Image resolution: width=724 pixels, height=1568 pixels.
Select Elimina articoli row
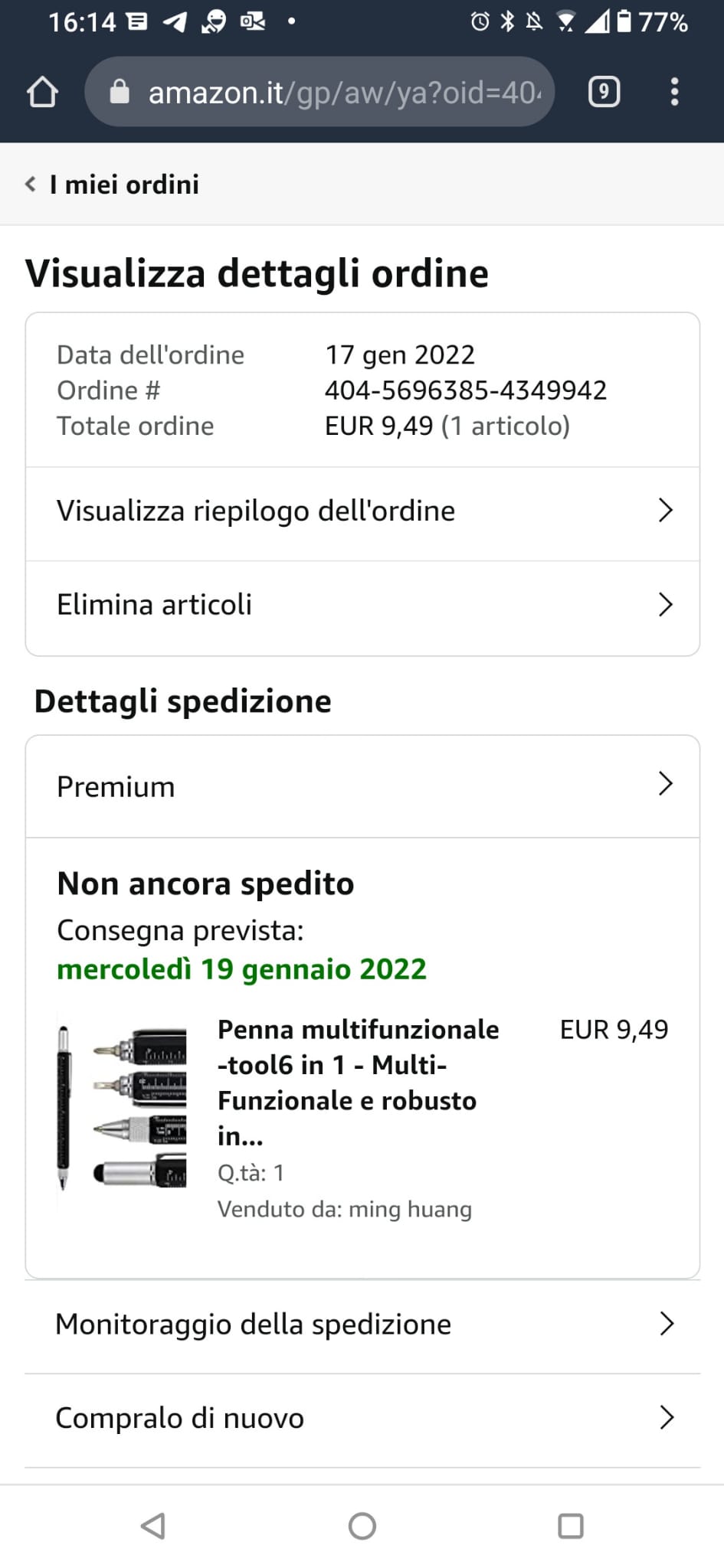[x=362, y=605]
